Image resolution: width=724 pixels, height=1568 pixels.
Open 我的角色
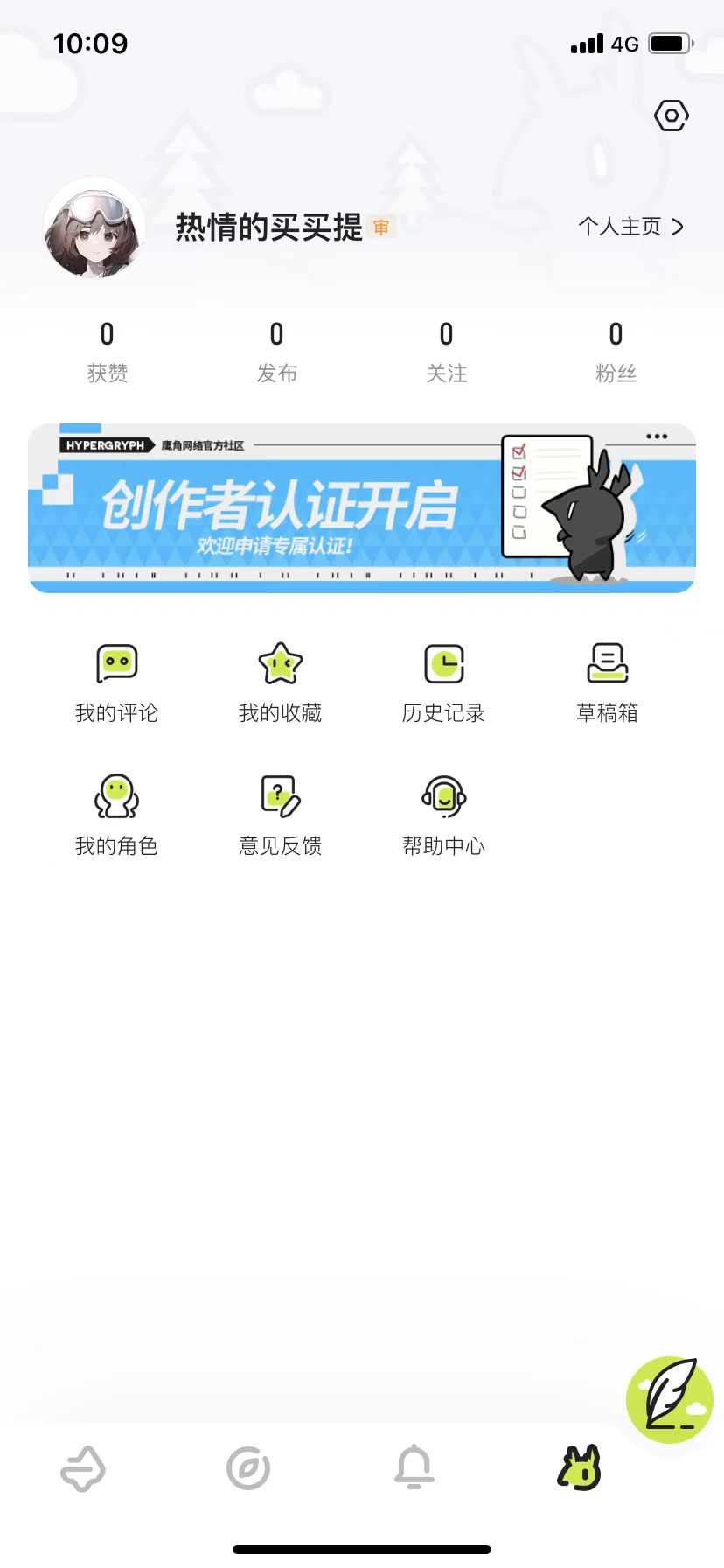[x=116, y=815]
